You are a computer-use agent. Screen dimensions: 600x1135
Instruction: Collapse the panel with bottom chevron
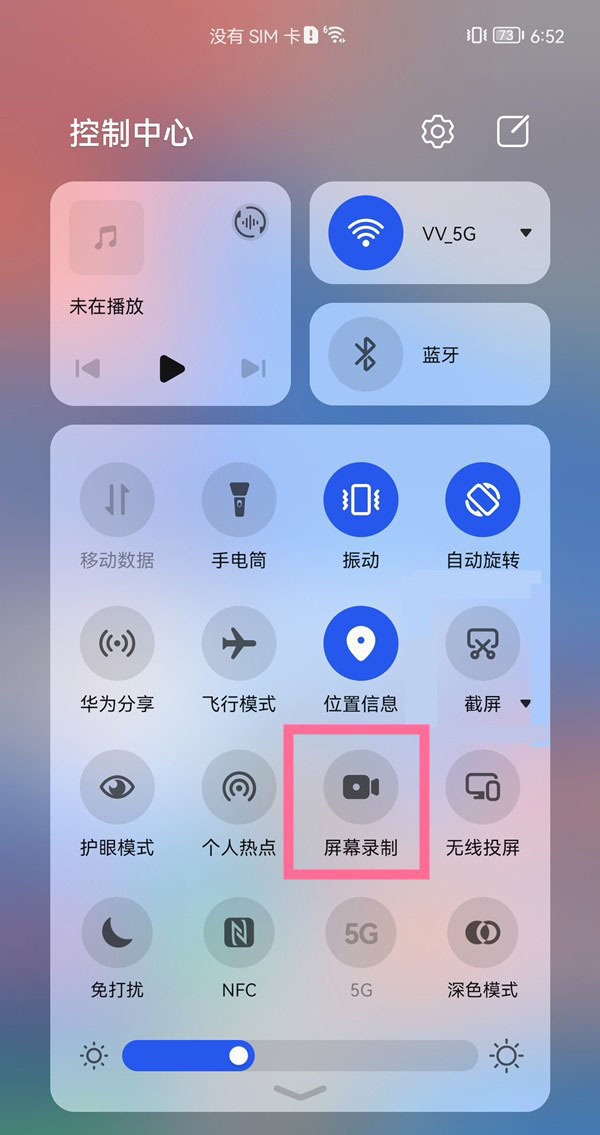[300, 1092]
